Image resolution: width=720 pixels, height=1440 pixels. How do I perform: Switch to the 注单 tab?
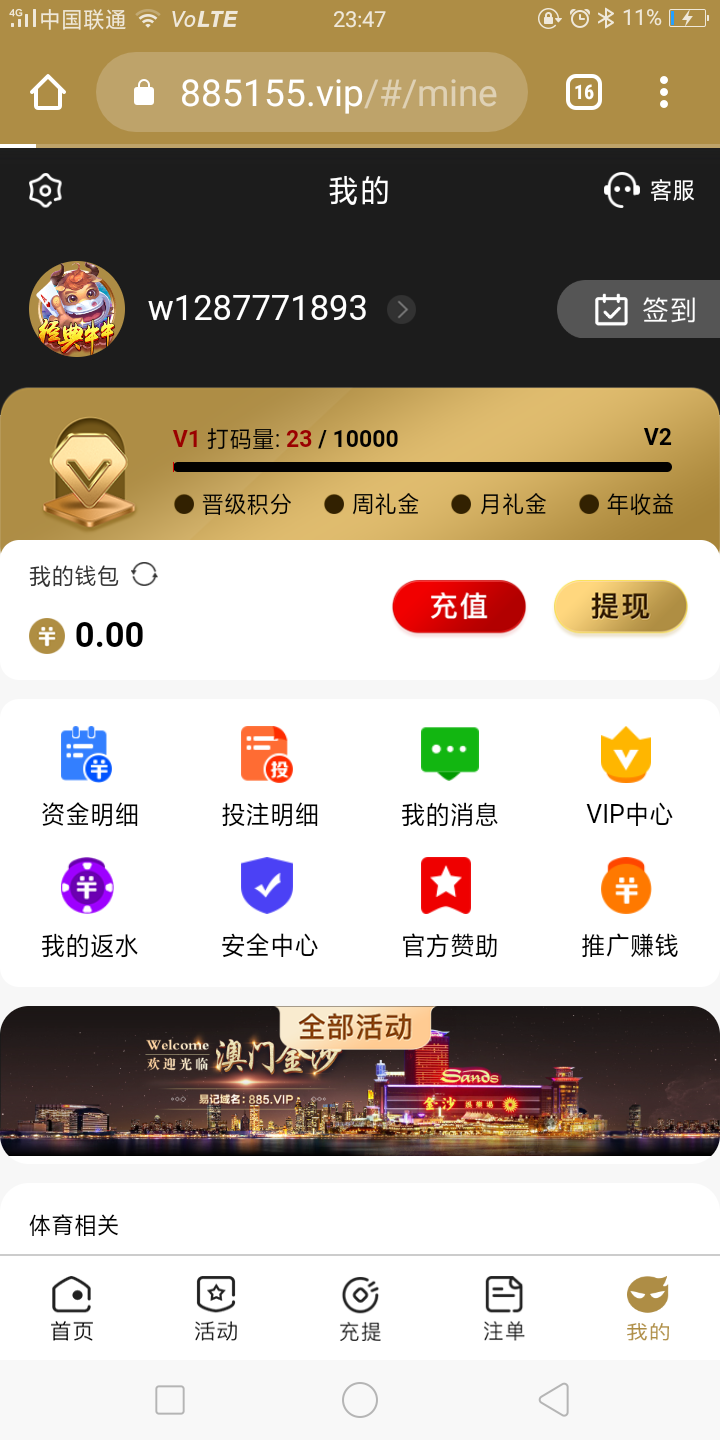coord(503,1307)
